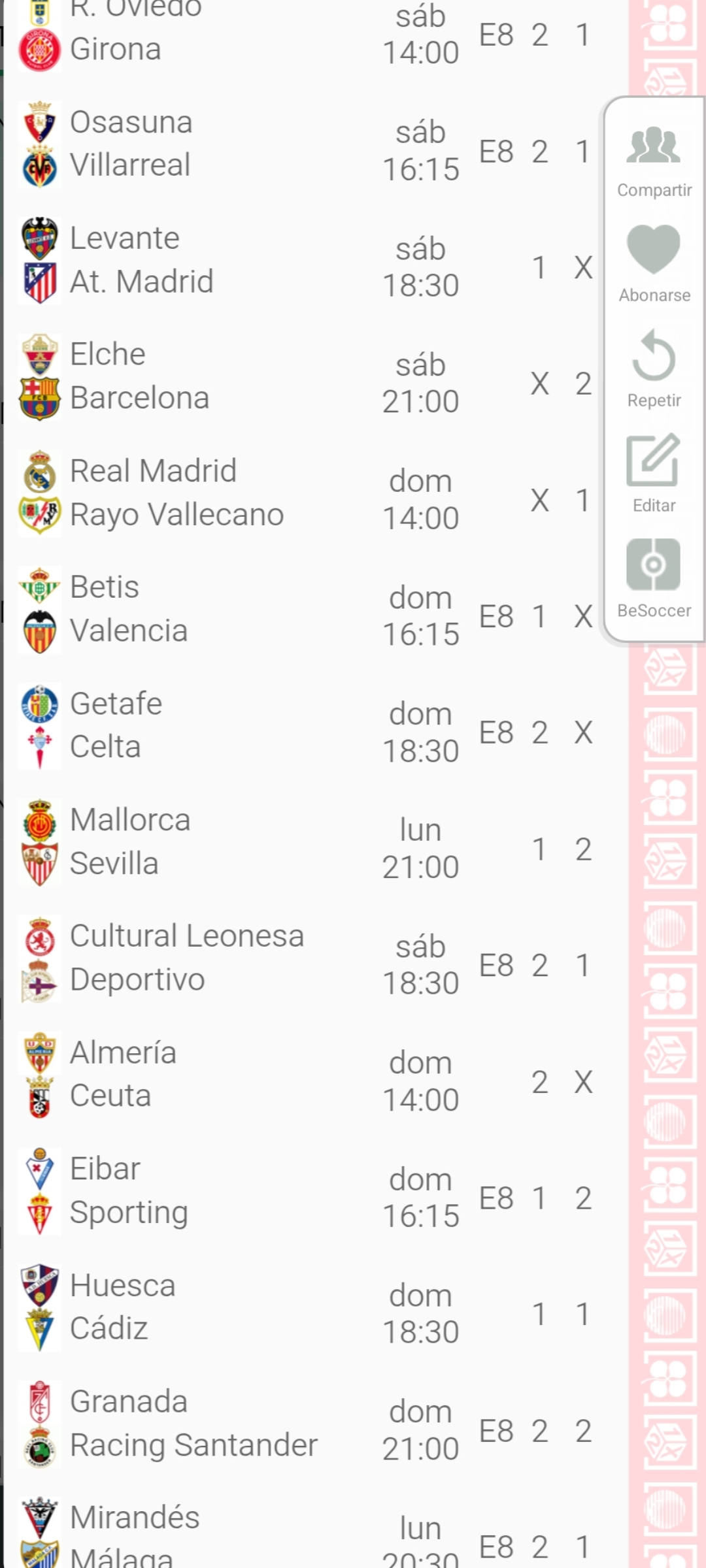
Task: Share this quiniela ticket via Compartir
Action: point(654,159)
